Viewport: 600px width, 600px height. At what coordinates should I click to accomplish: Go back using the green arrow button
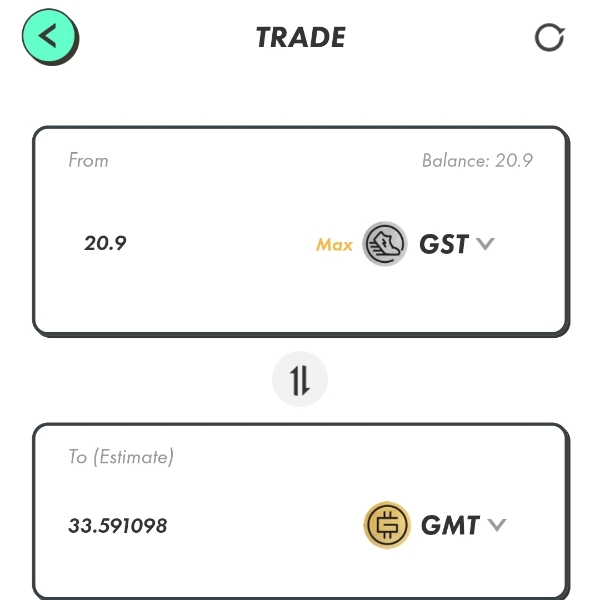click(49, 37)
